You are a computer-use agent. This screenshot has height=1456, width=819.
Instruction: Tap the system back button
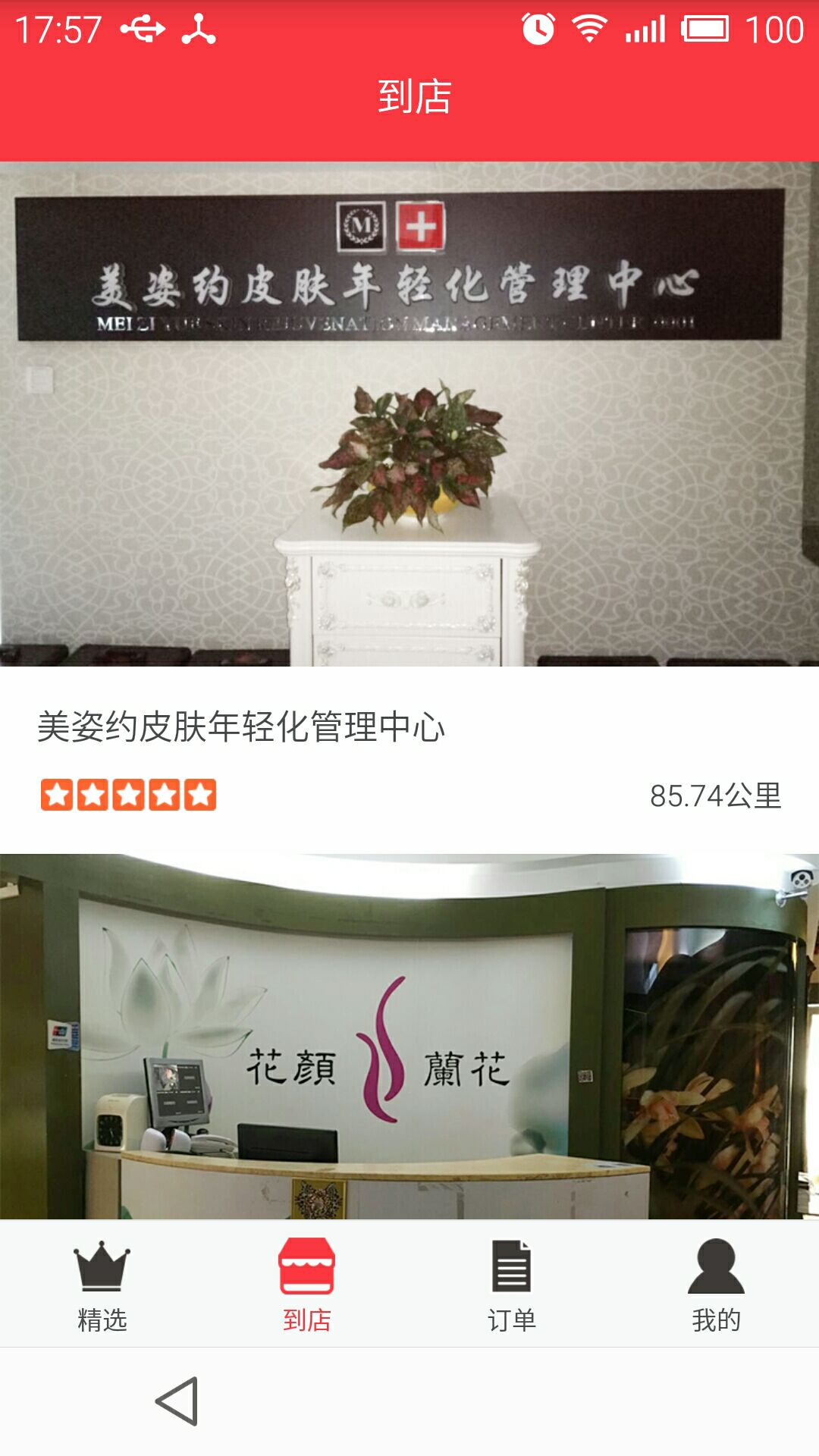click(177, 1401)
